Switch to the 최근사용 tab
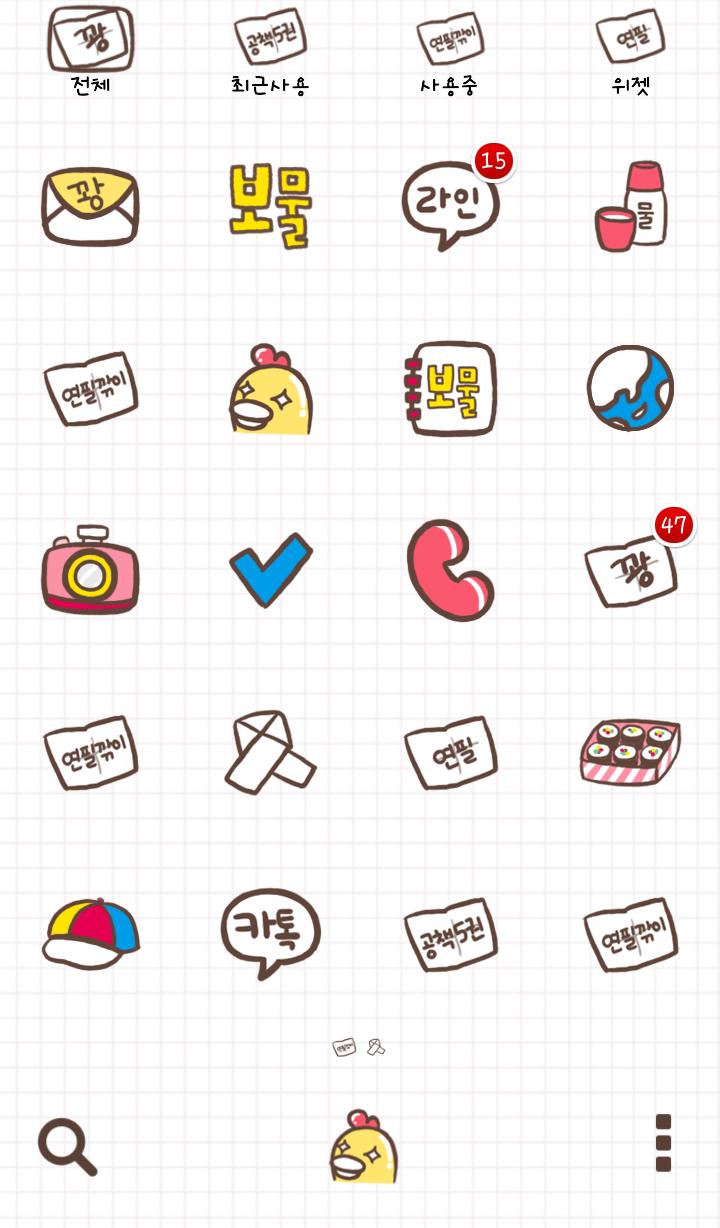720x1228 pixels. pos(270,50)
